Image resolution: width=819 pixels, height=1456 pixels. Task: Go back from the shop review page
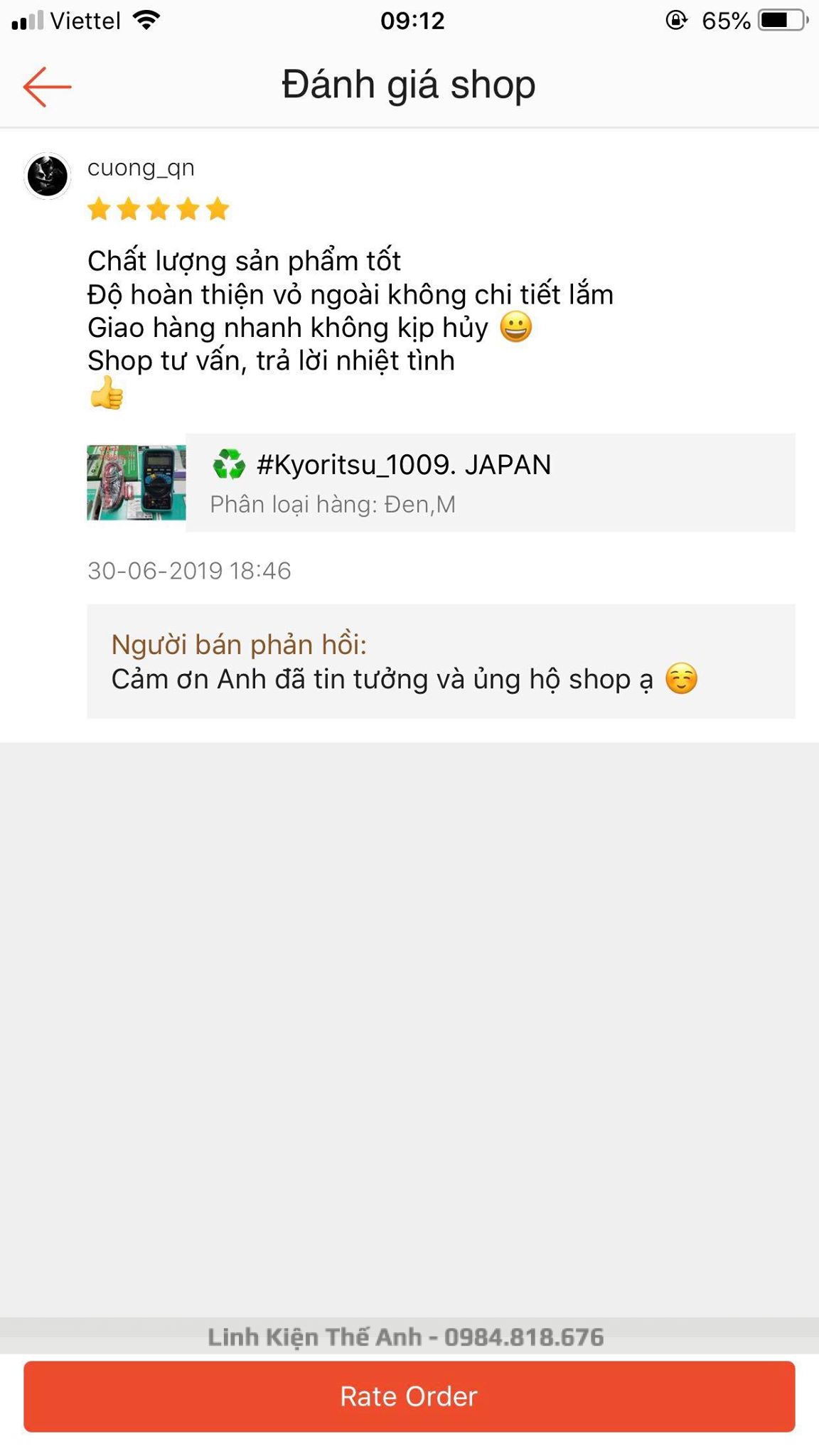pos(47,87)
